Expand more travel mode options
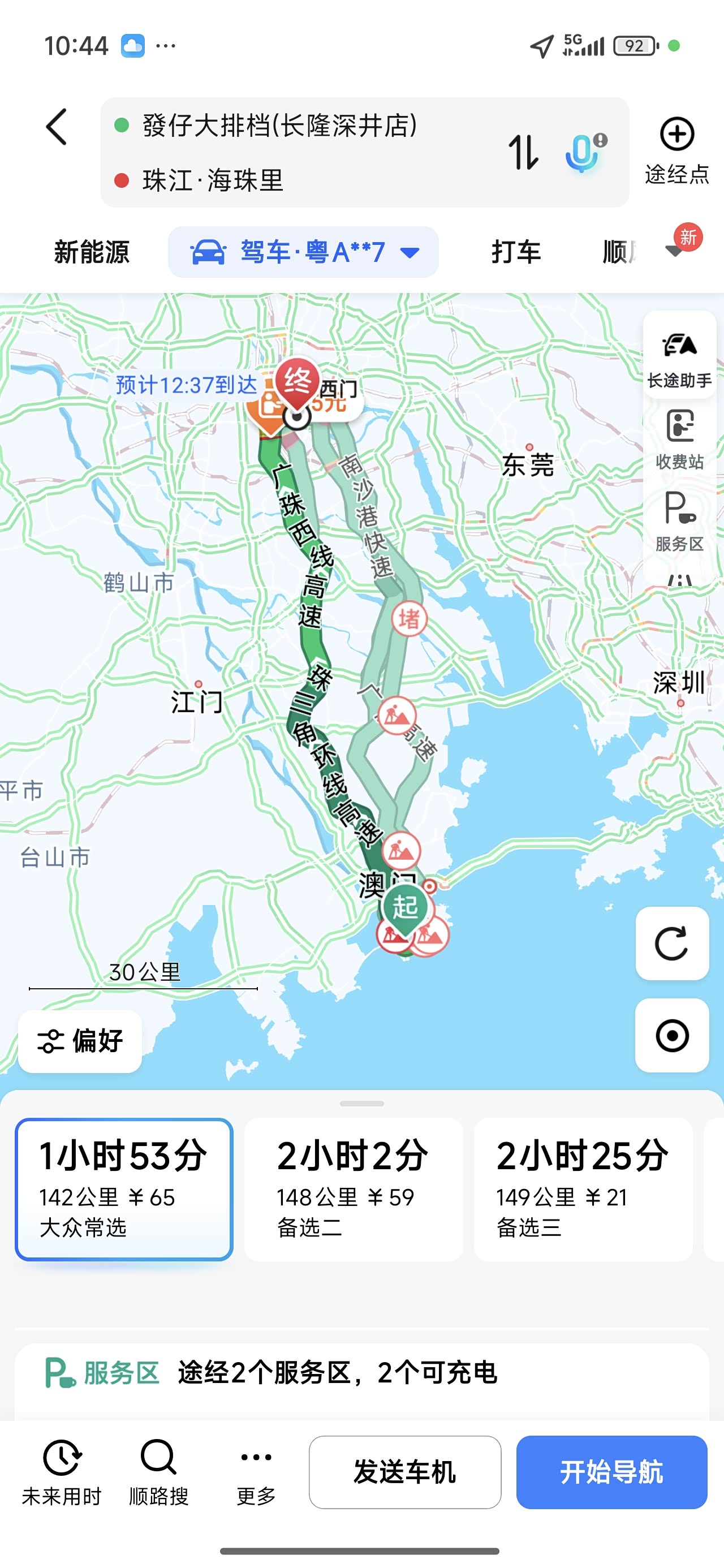The height and width of the screenshot is (1568, 724). click(675, 250)
